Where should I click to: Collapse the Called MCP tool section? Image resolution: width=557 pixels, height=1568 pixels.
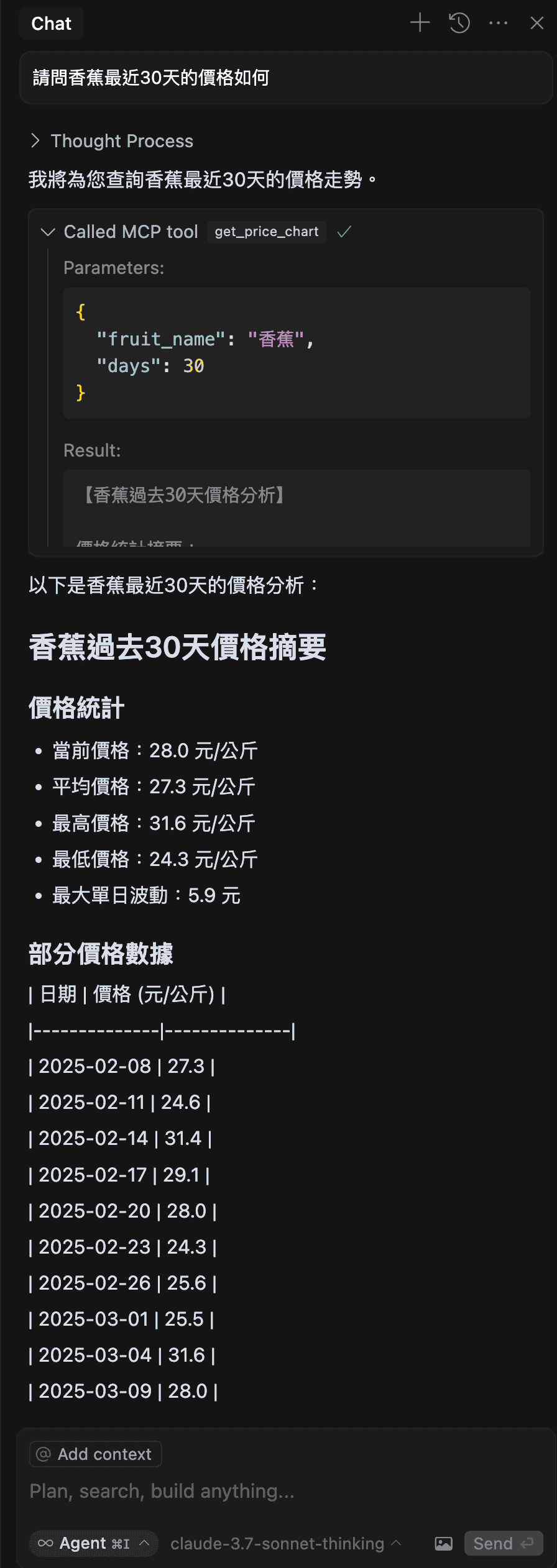[x=48, y=232]
